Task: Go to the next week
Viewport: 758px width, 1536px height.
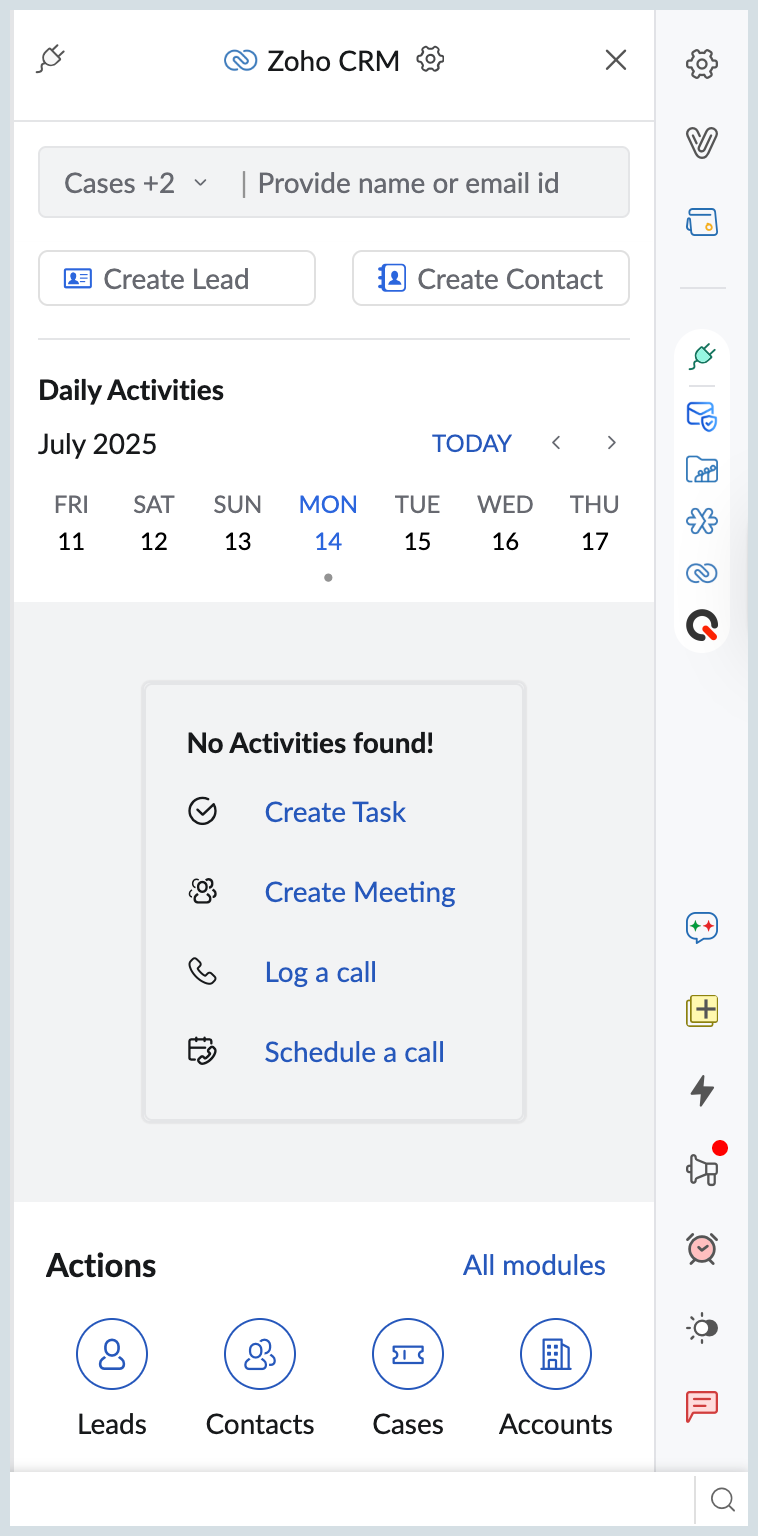Action: click(x=612, y=443)
